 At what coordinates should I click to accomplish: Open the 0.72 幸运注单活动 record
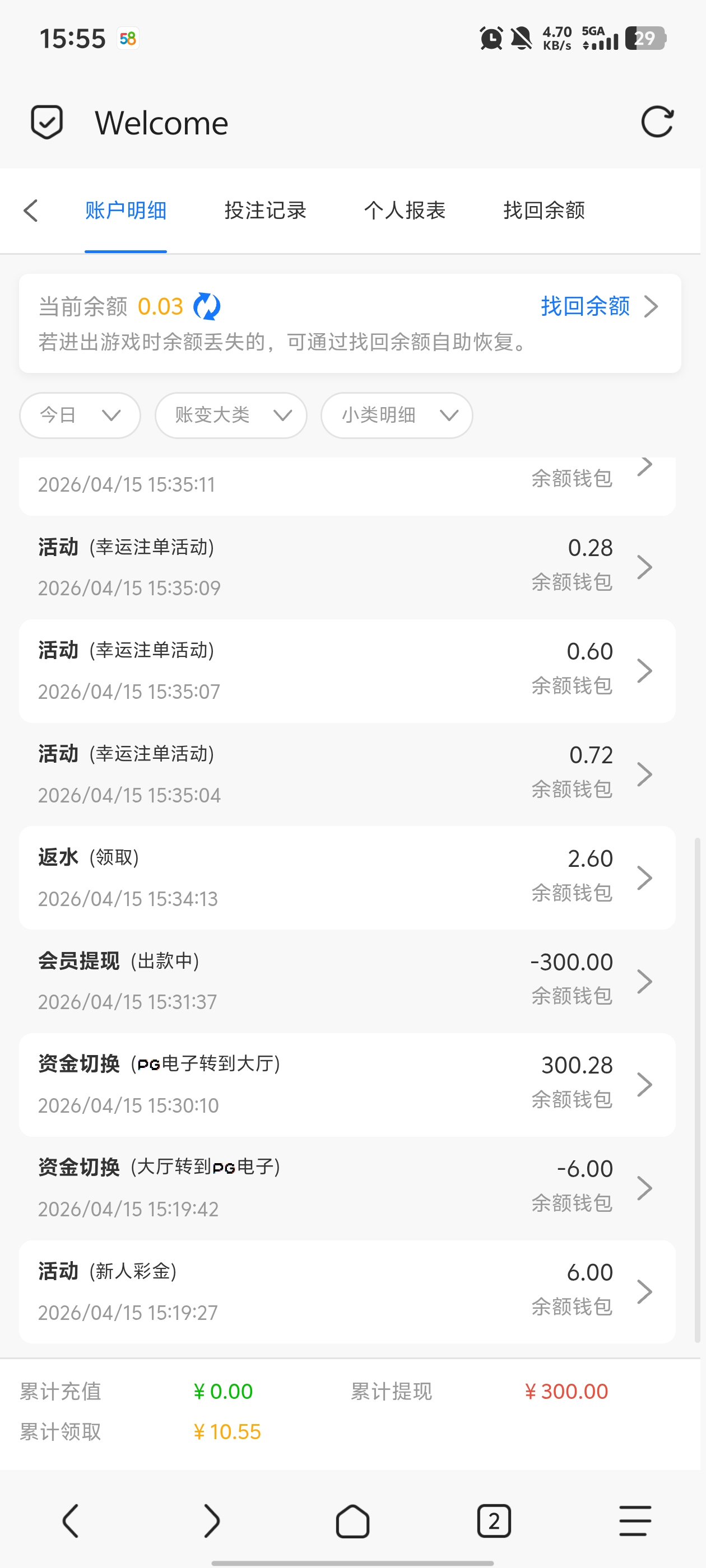(x=347, y=774)
